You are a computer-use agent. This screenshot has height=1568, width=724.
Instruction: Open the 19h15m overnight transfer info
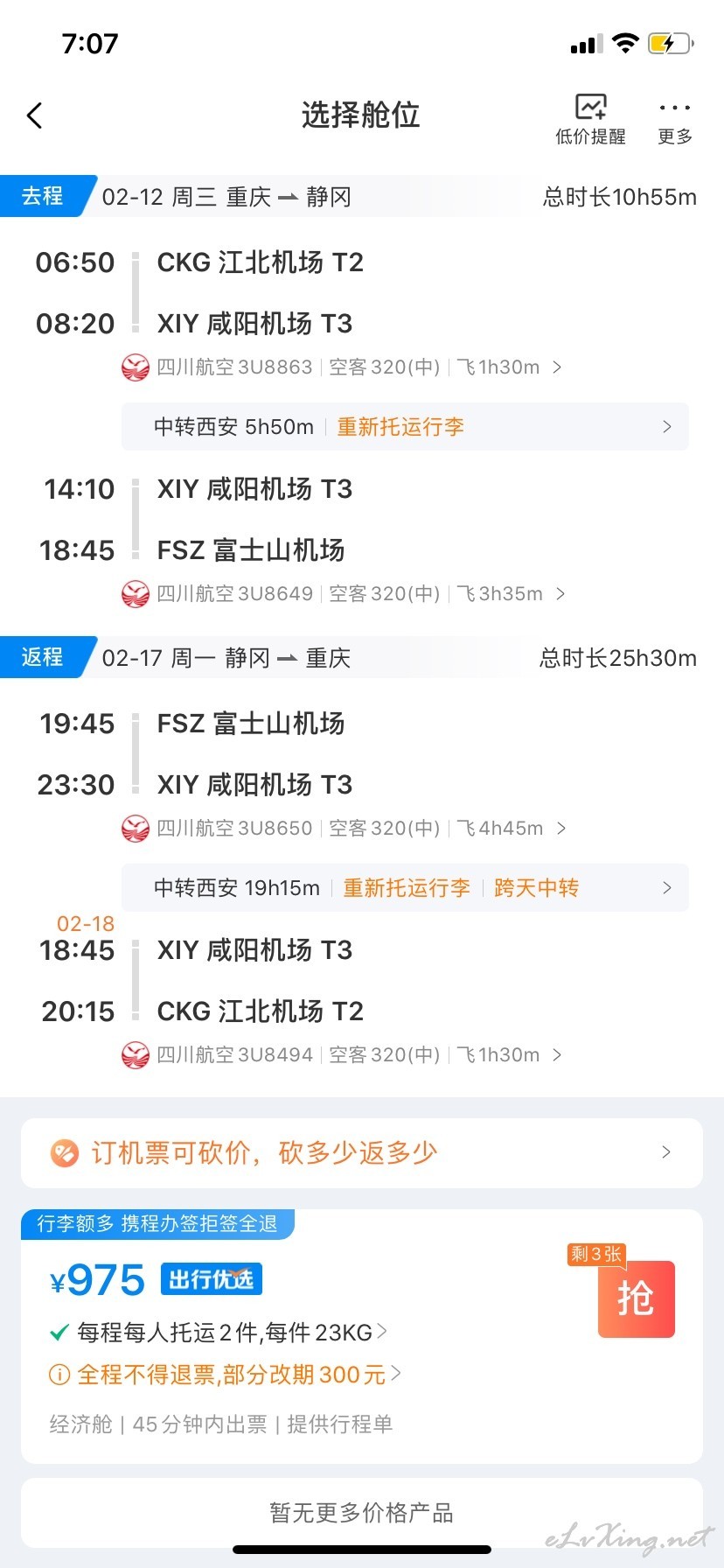pyautogui.click(x=405, y=888)
